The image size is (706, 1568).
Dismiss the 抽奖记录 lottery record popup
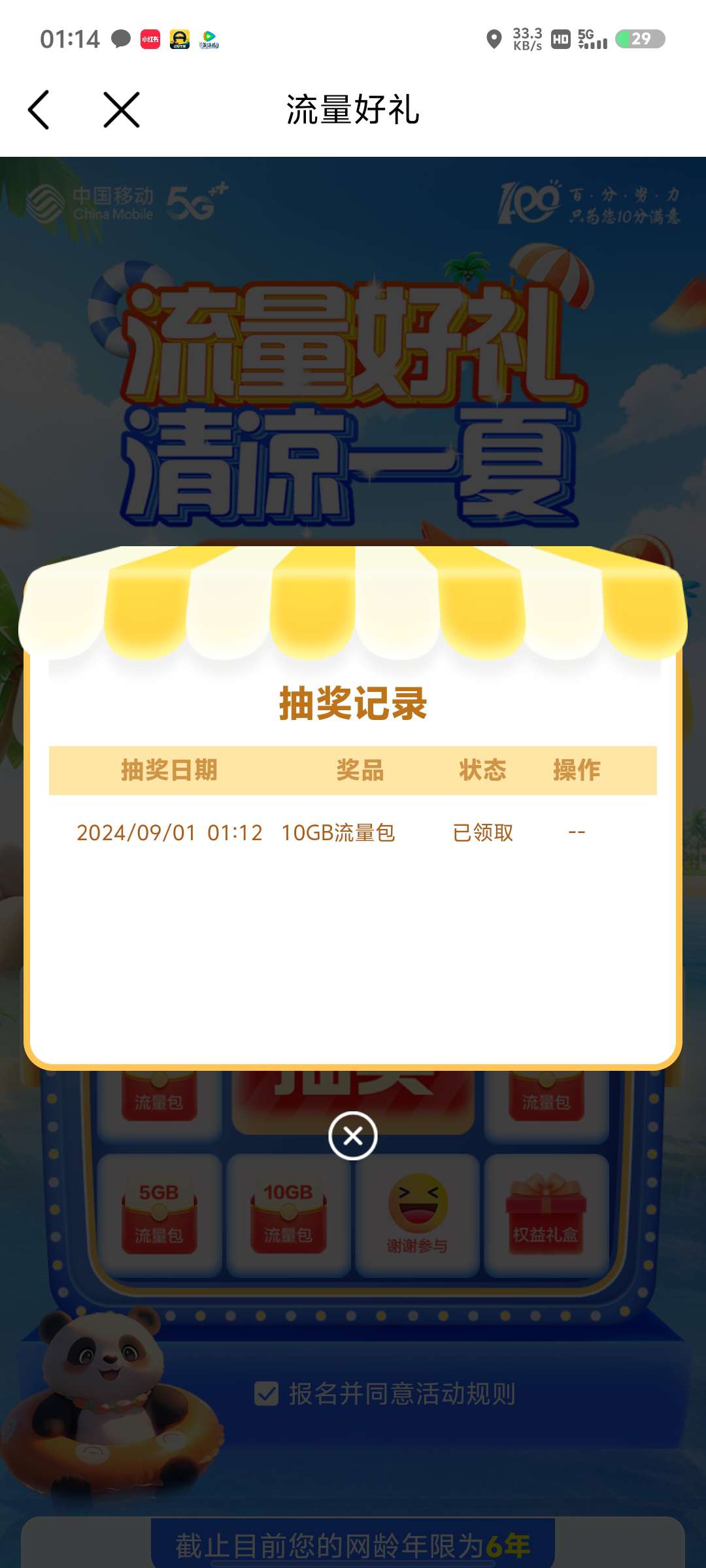point(353,1136)
